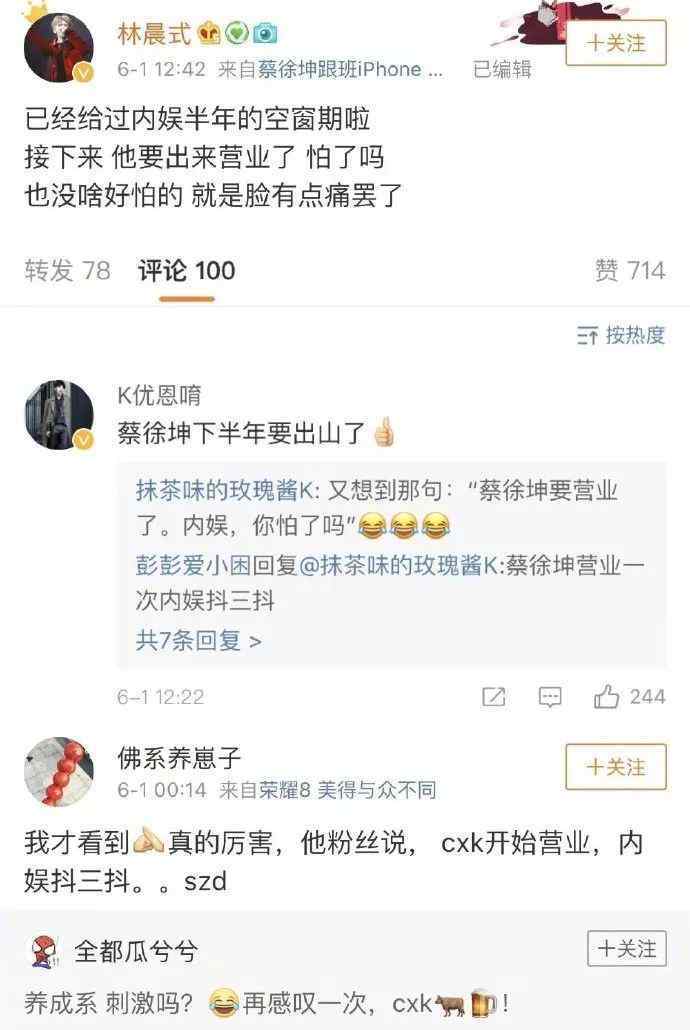View the 赞 714 likes tab
690x1030 pixels.
pos(630,270)
